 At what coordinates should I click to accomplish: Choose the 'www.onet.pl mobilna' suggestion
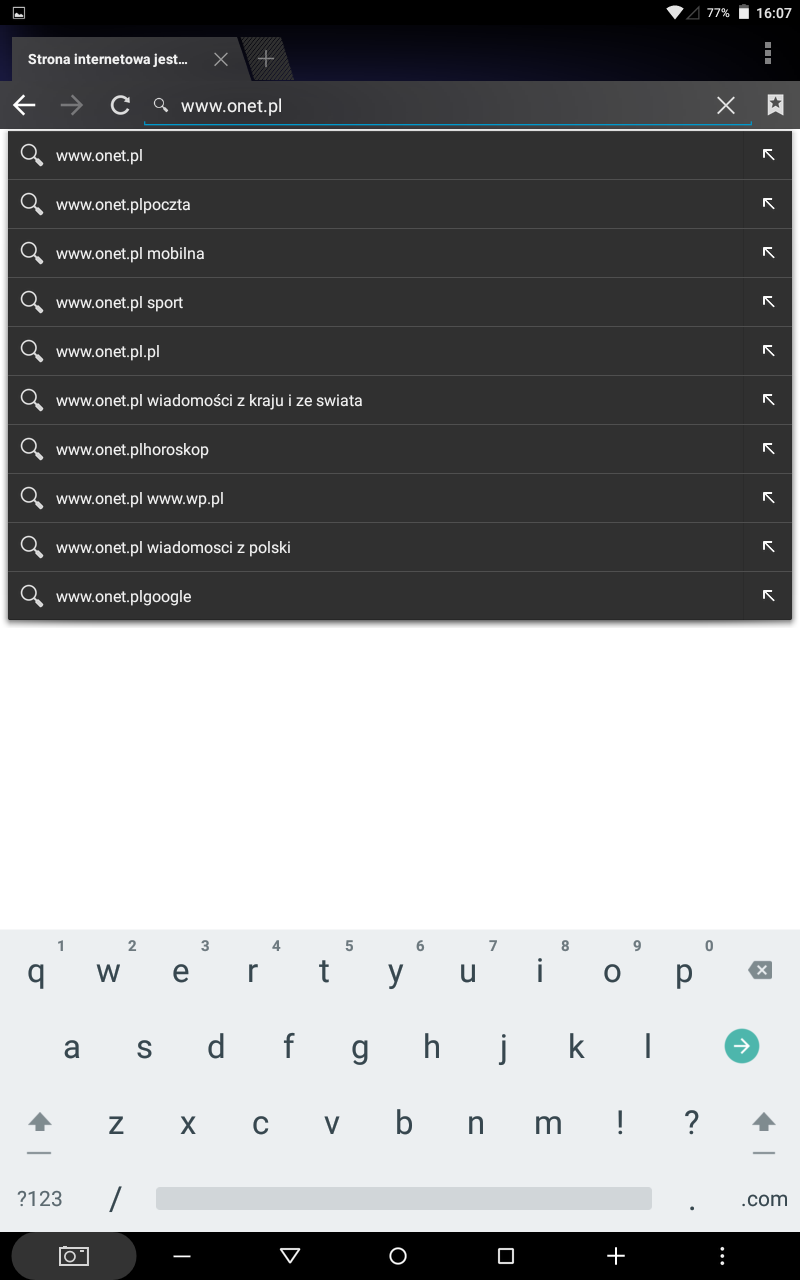coord(400,253)
